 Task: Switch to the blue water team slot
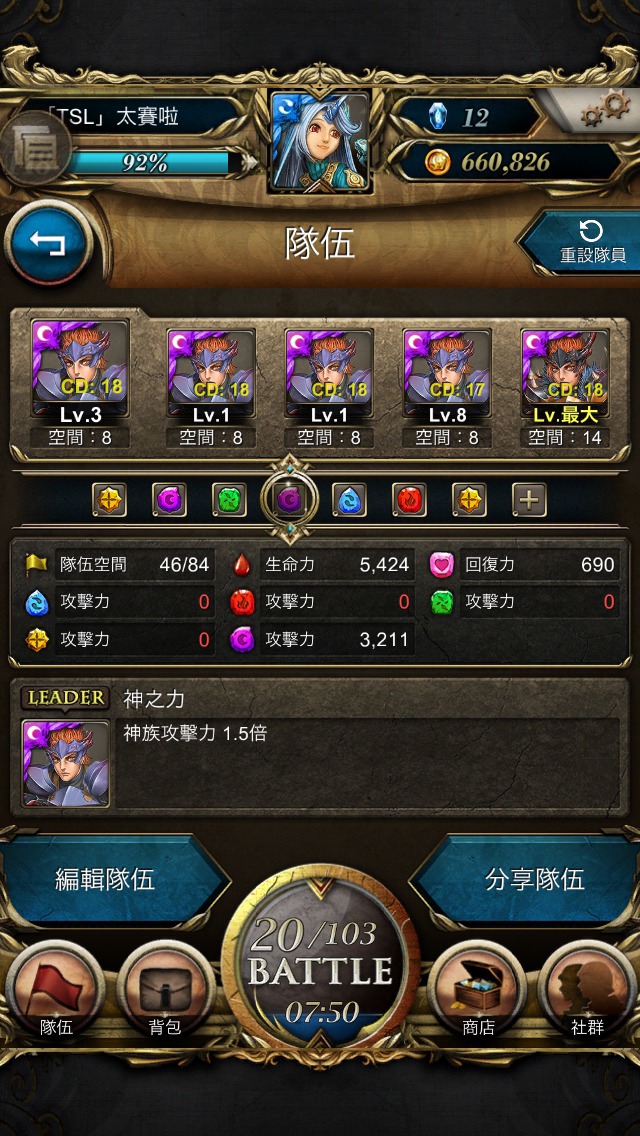pos(349,500)
